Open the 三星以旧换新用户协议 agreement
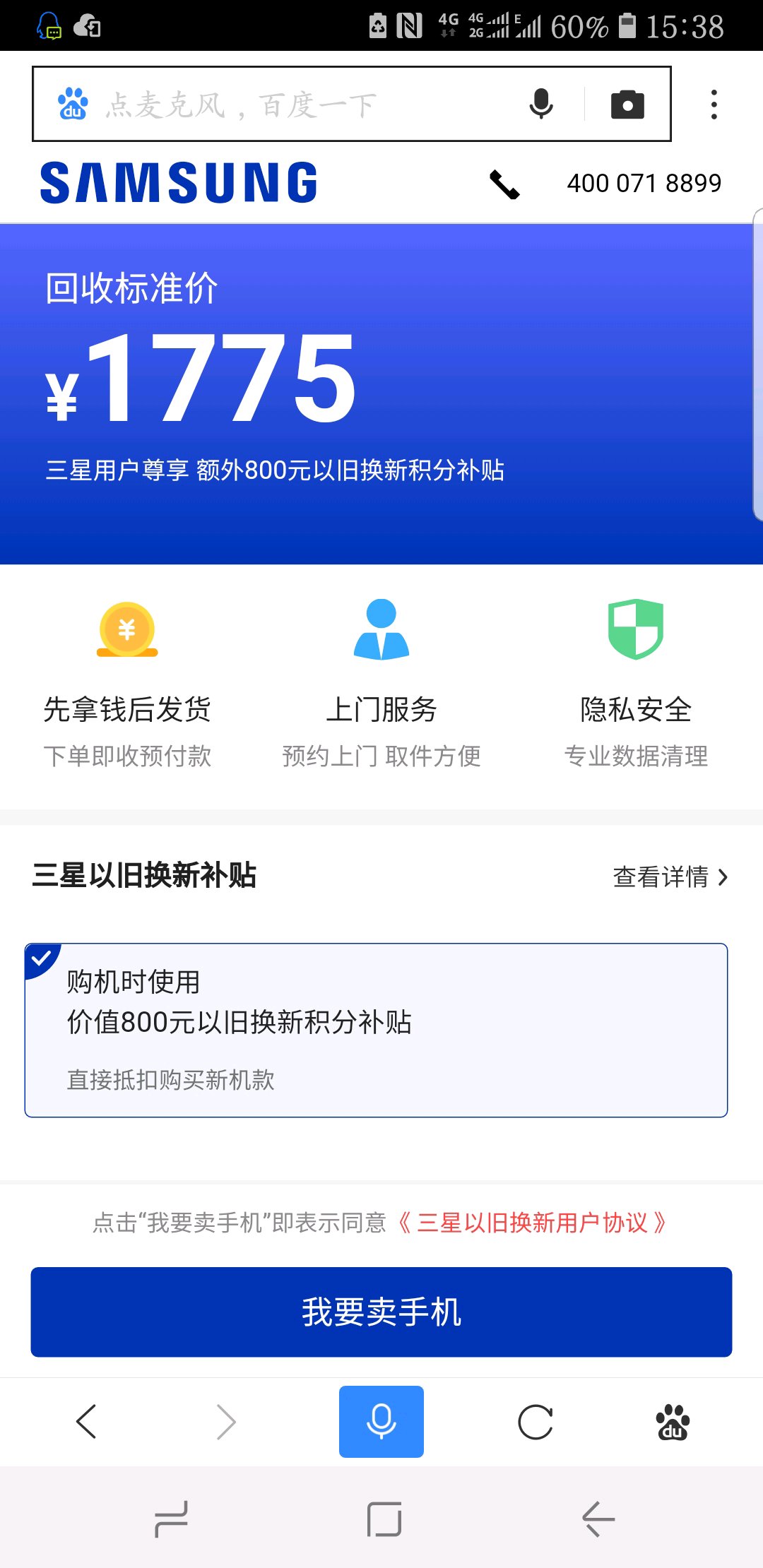The height and width of the screenshot is (1568, 763). [x=532, y=1223]
